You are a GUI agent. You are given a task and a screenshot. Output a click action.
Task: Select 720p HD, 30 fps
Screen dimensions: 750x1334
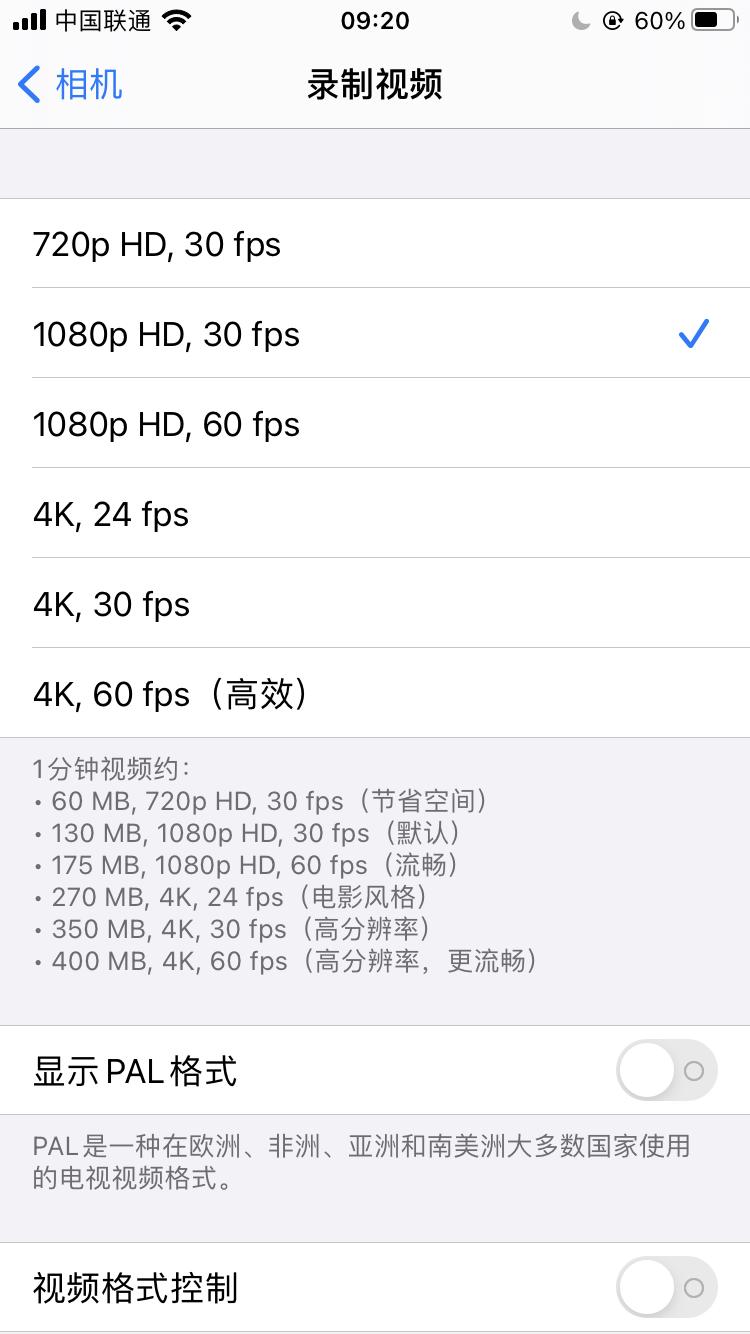click(x=375, y=244)
